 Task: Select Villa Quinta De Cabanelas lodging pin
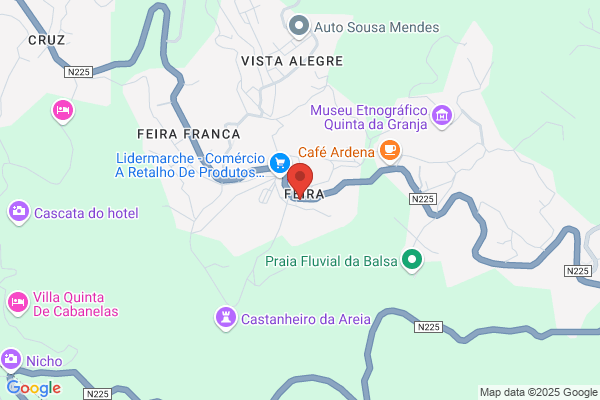pyautogui.click(x=18, y=303)
